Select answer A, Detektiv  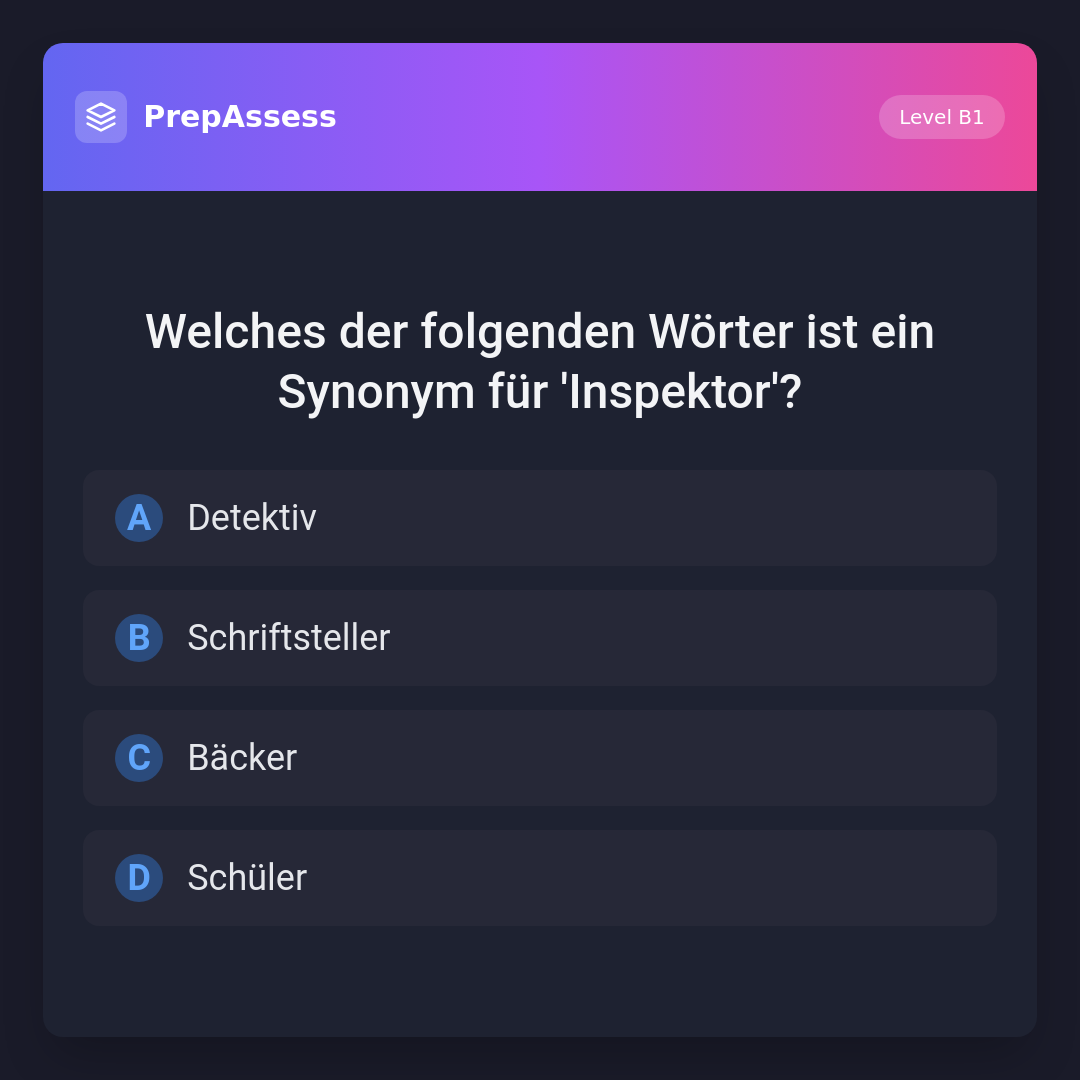pos(540,518)
